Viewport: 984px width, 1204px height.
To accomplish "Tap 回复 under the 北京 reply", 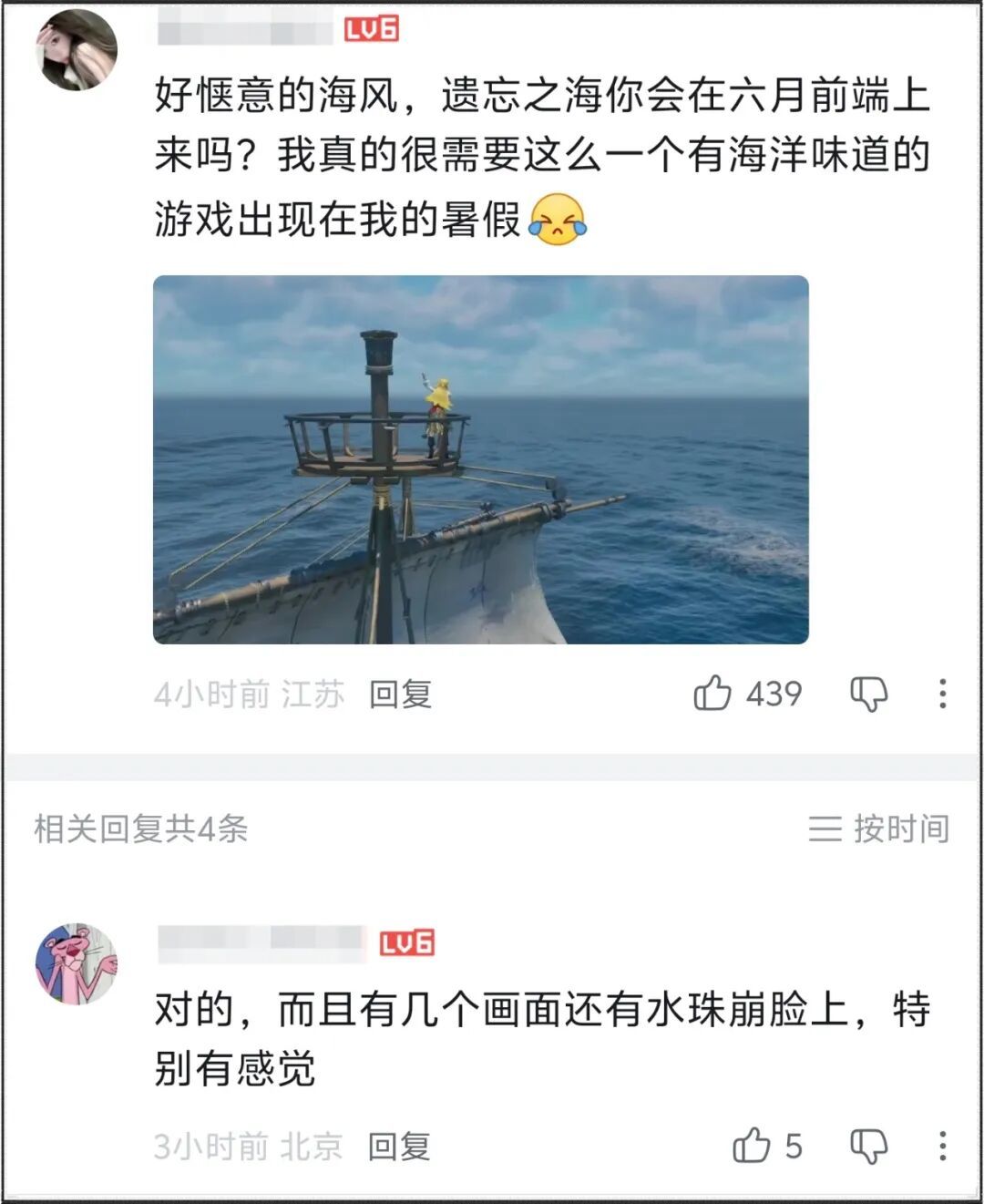I will point(399,1146).
